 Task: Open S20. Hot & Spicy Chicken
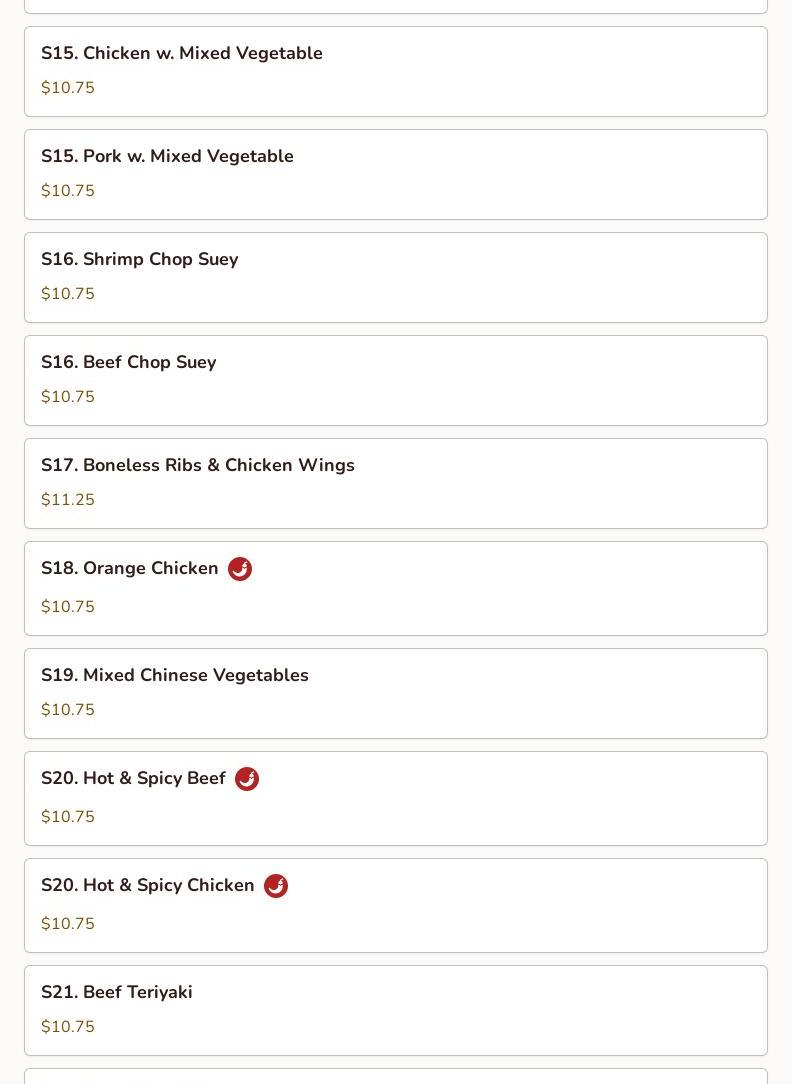395,905
